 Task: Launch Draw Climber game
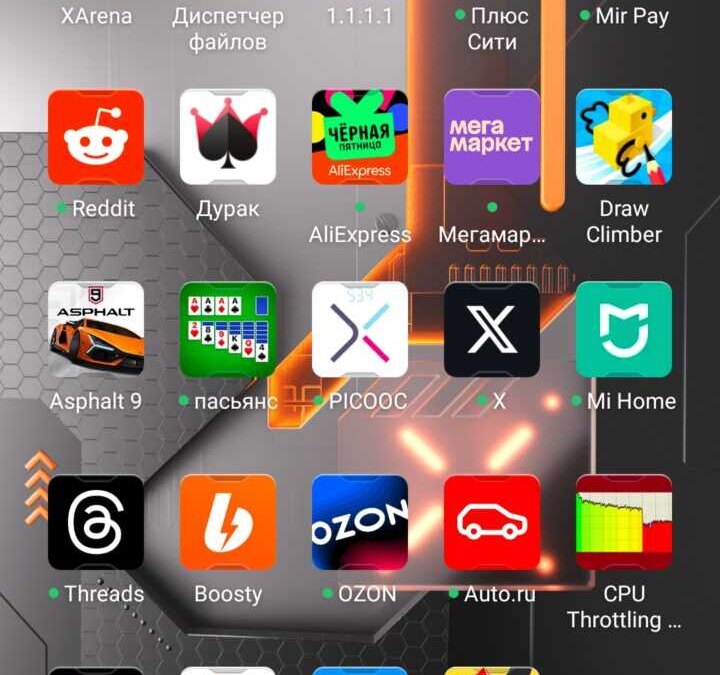624,137
